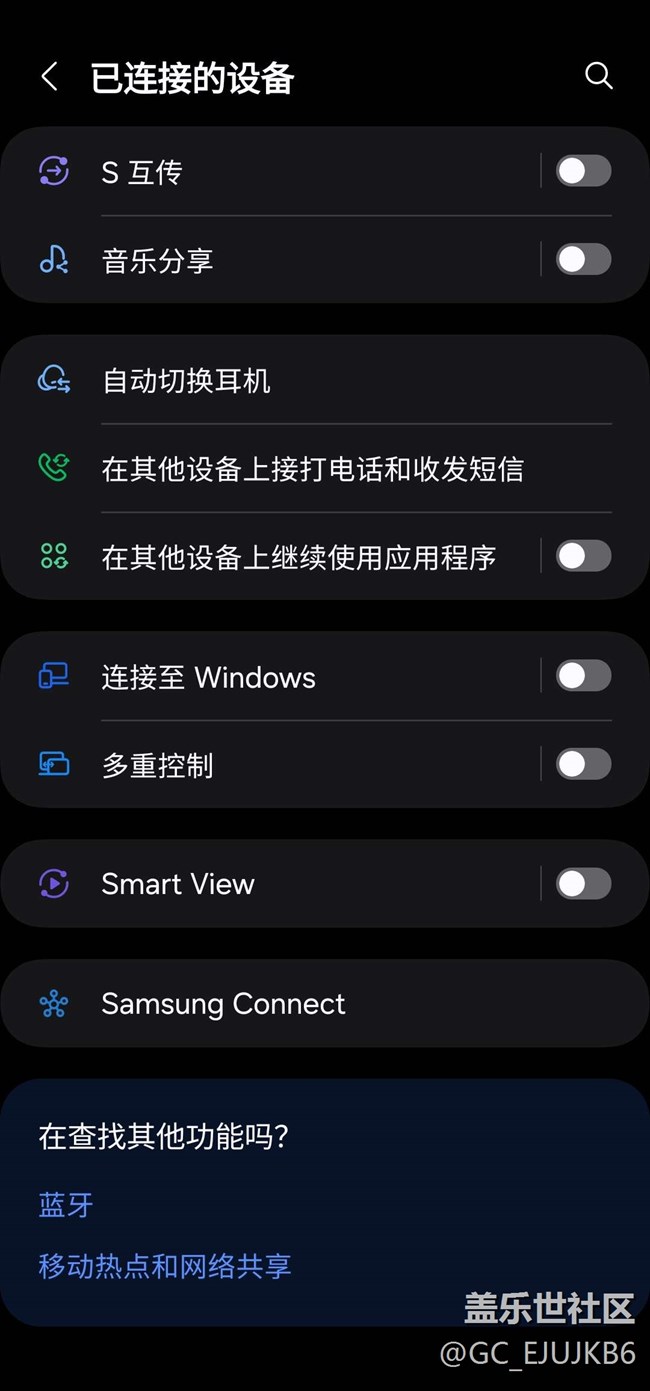Turn on Smart View toggle
Viewport: 650px width, 1391px height.
coord(584,884)
